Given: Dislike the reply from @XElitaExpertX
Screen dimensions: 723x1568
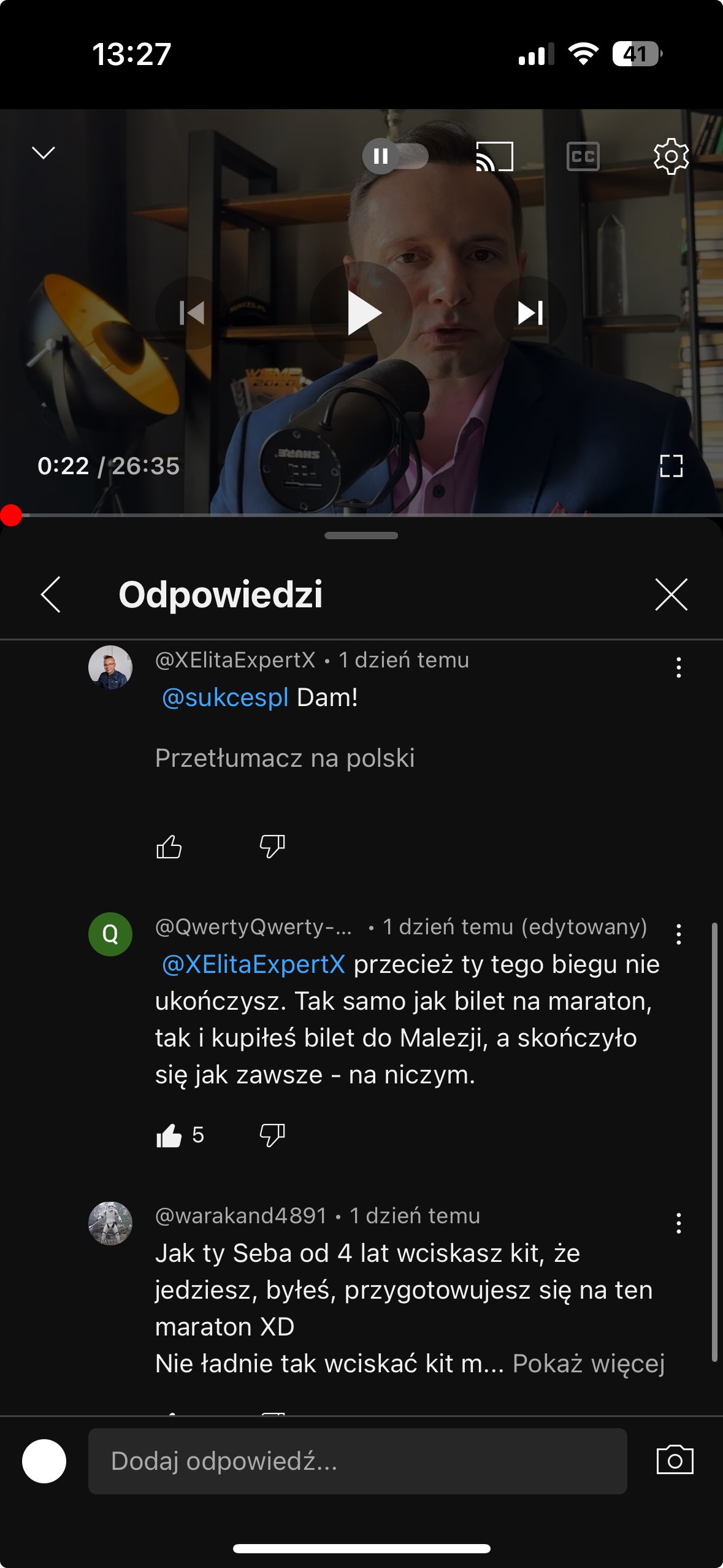Looking at the screenshot, I should coord(272,847).
